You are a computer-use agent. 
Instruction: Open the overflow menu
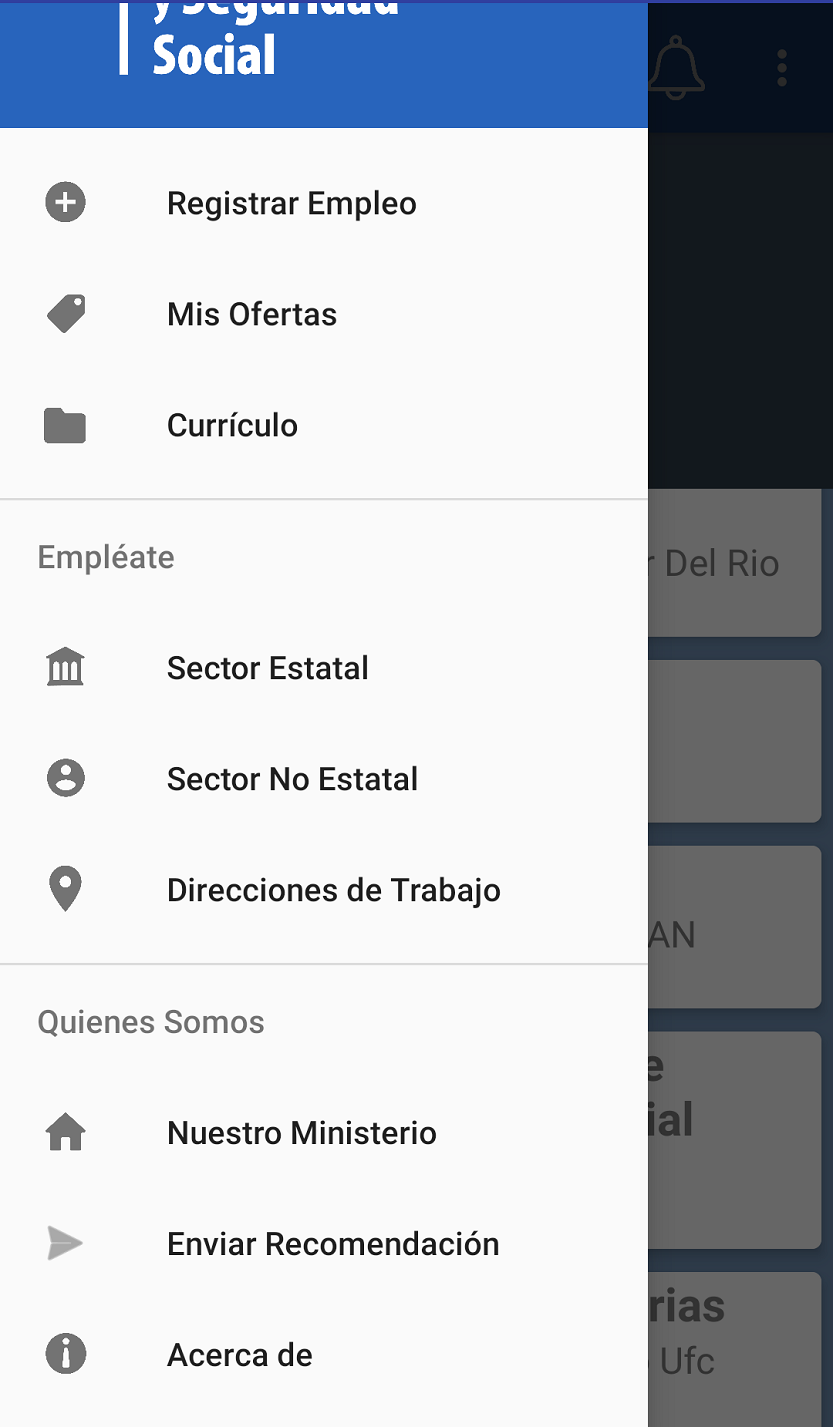pos(782,68)
